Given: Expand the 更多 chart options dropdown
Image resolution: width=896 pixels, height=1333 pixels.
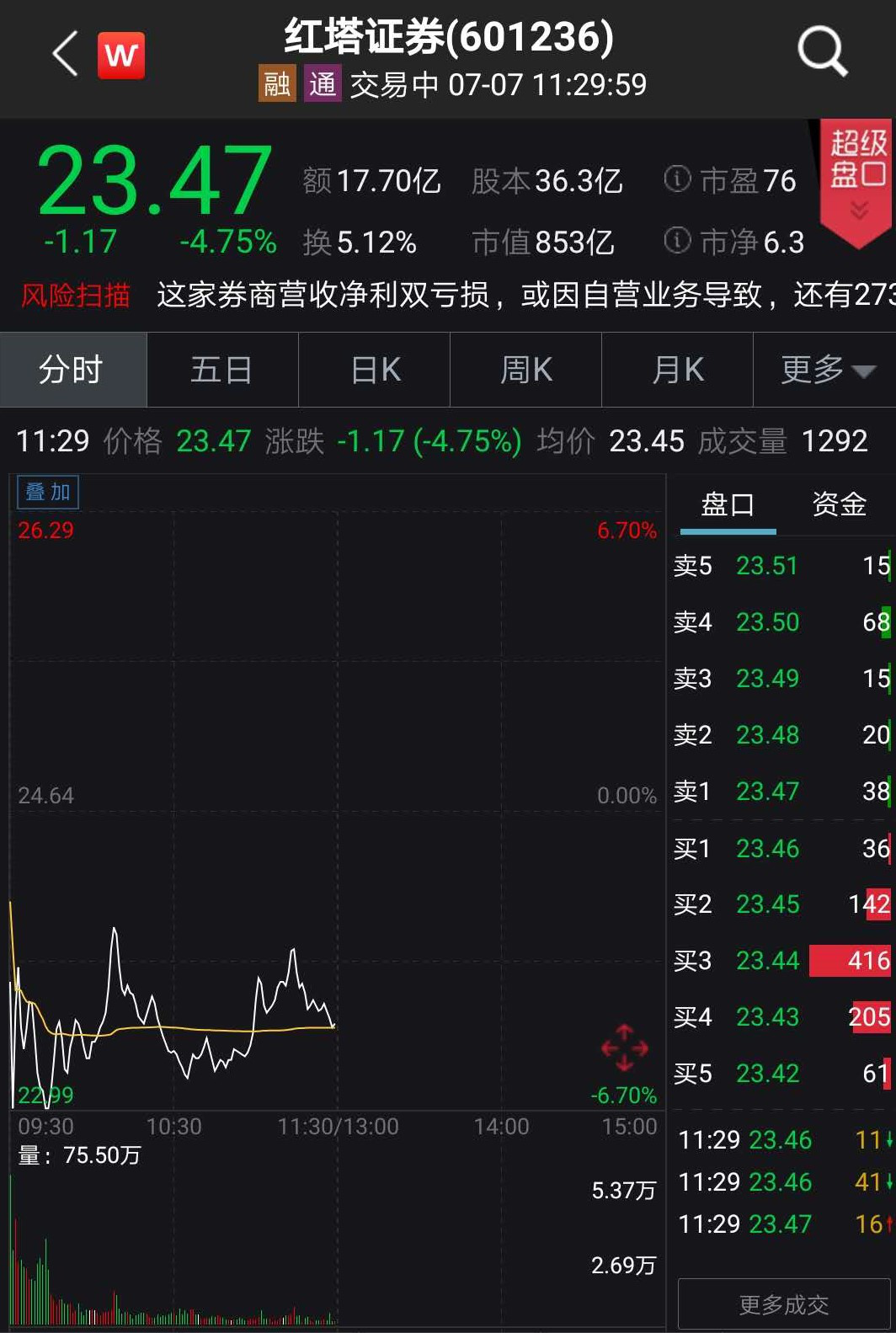Looking at the screenshot, I should 826,370.
